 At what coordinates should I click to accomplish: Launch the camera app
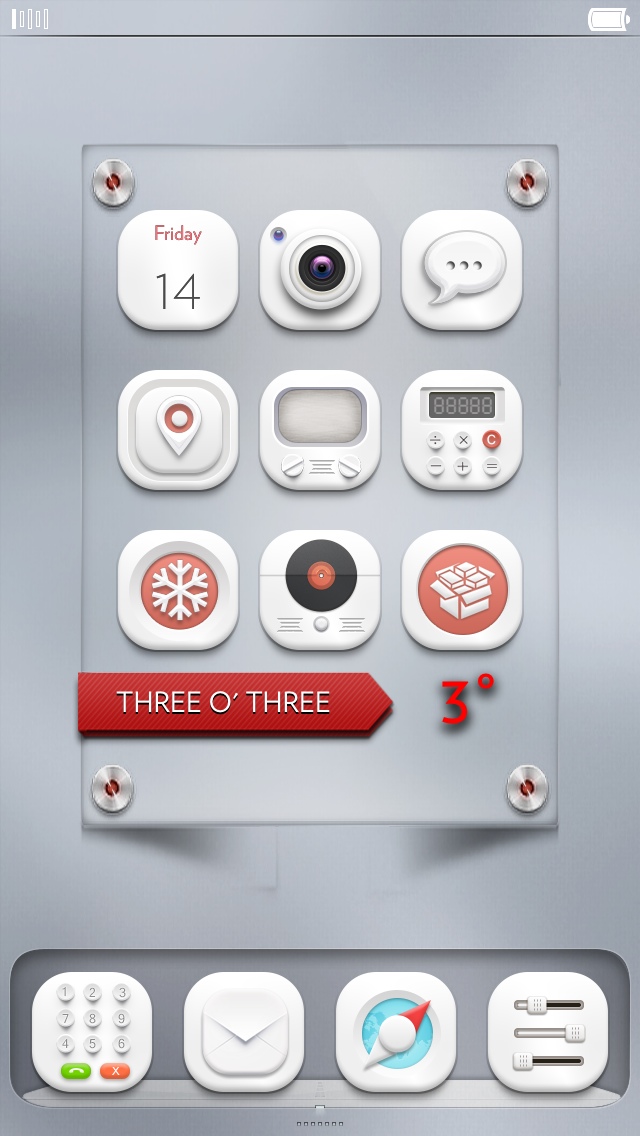[x=320, y=270]
